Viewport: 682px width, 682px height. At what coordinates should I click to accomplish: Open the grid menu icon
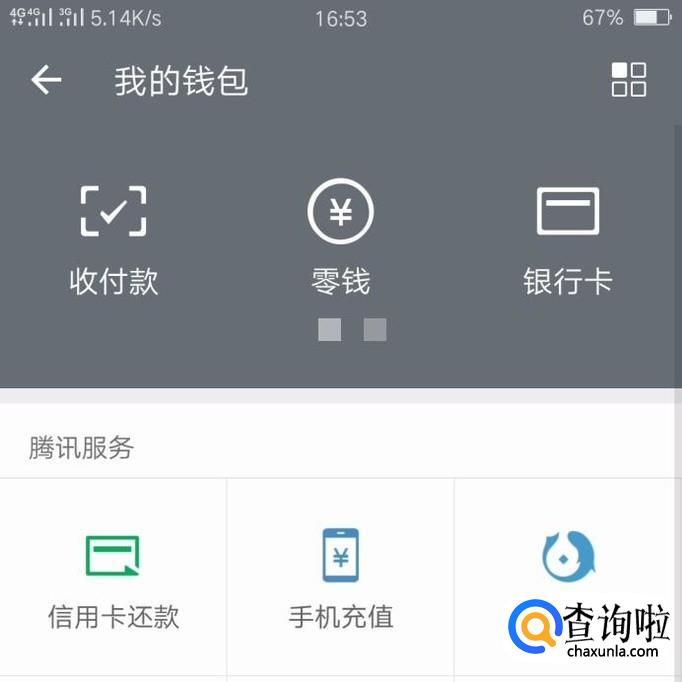629,80
